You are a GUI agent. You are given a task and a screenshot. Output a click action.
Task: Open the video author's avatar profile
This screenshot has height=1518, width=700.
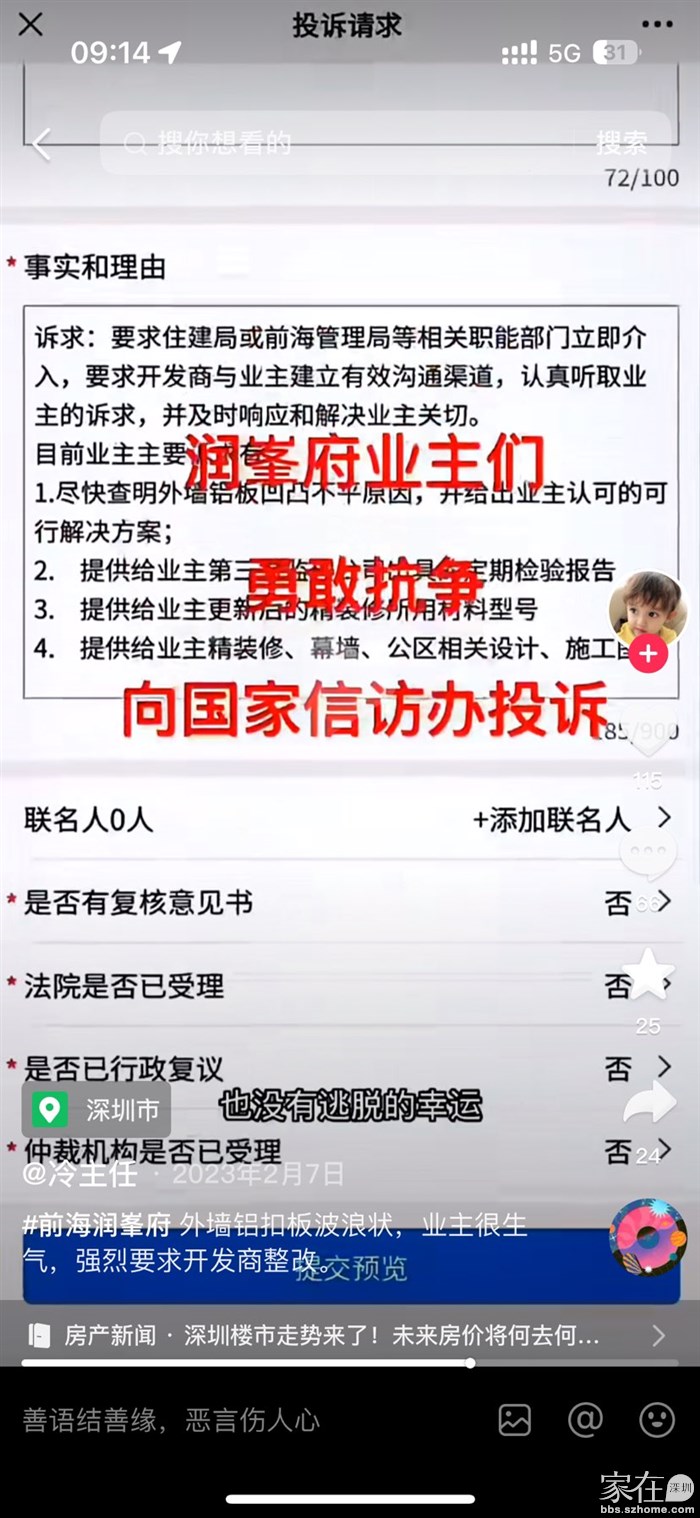648,606
